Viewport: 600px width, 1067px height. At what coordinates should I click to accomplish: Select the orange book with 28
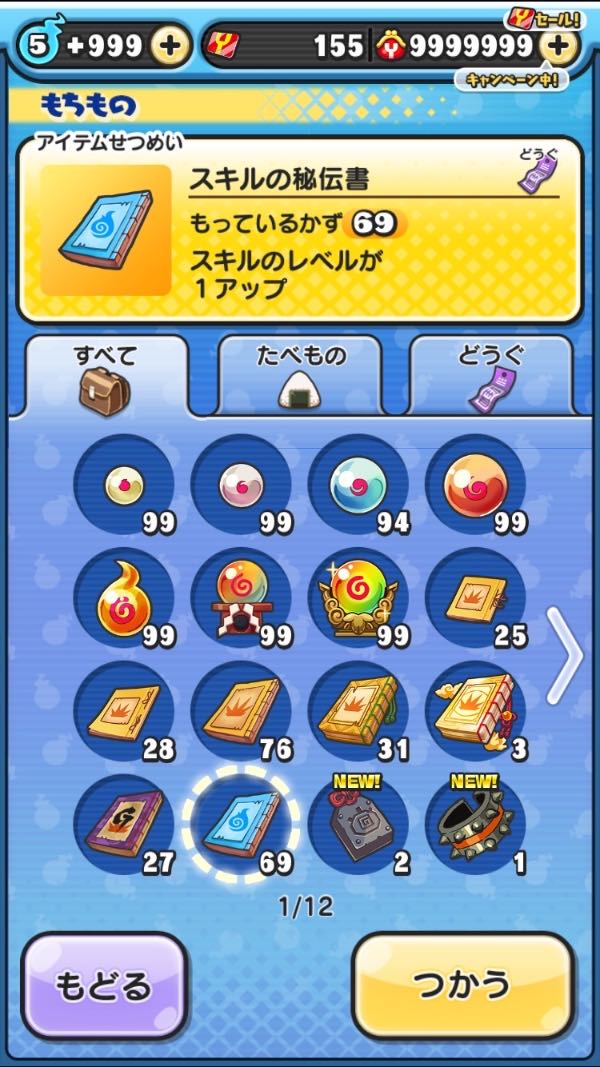click(124, 711)
